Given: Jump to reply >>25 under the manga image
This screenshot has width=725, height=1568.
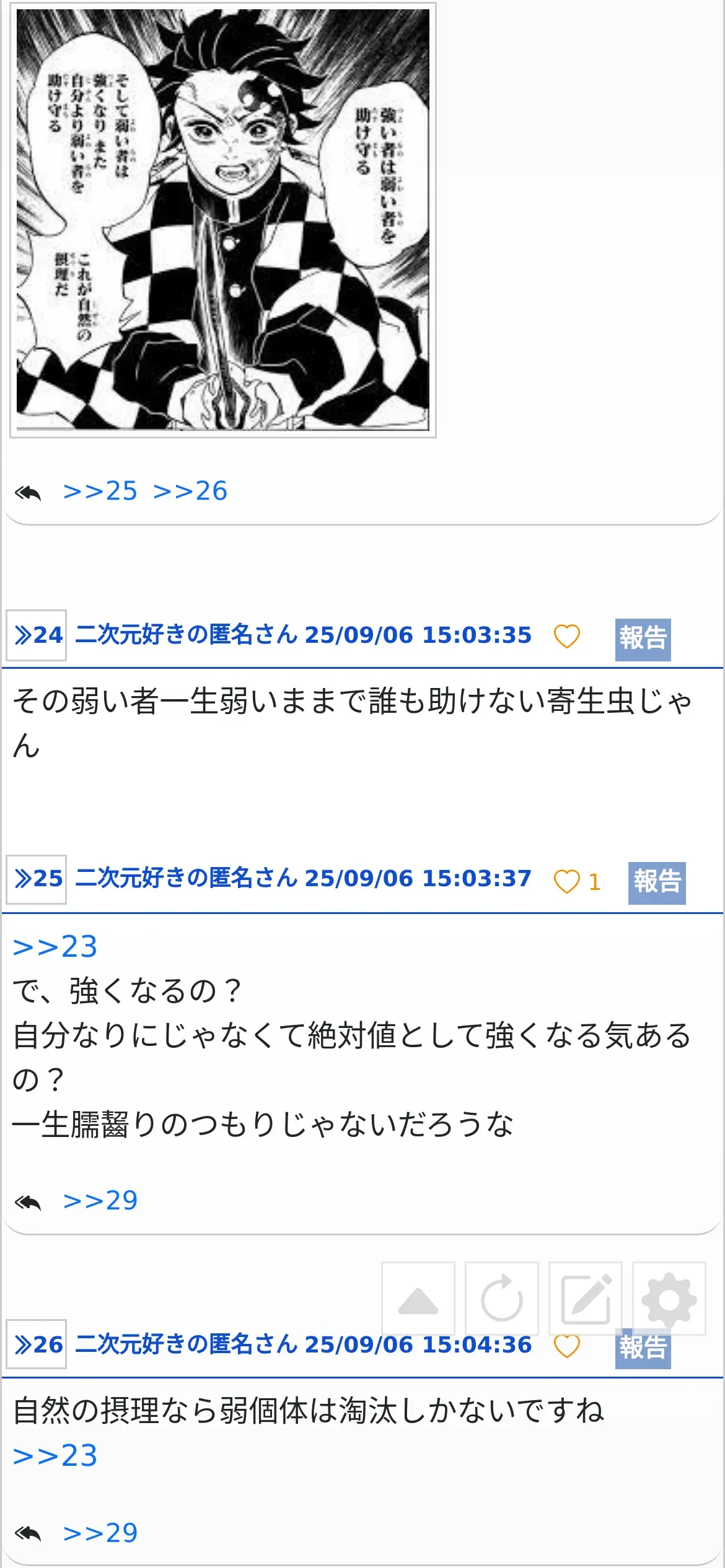Looking at the screenshot, I should 100,491.
